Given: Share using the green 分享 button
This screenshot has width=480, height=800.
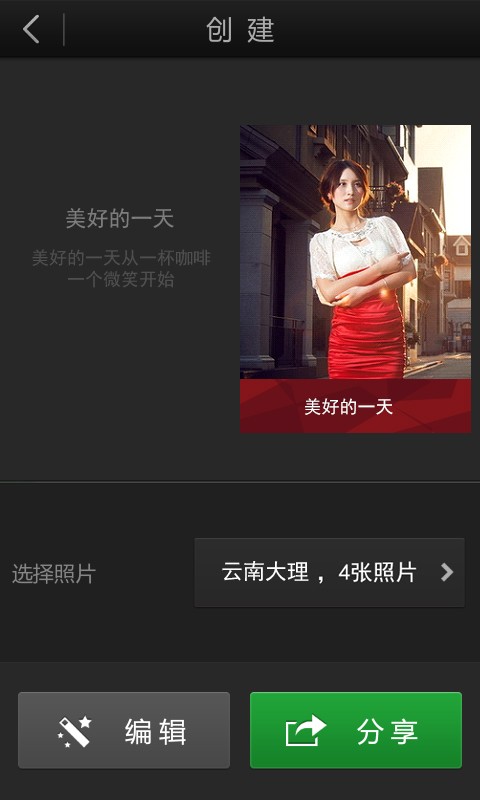Looking at the screenshot, I should tap(356, 730).
